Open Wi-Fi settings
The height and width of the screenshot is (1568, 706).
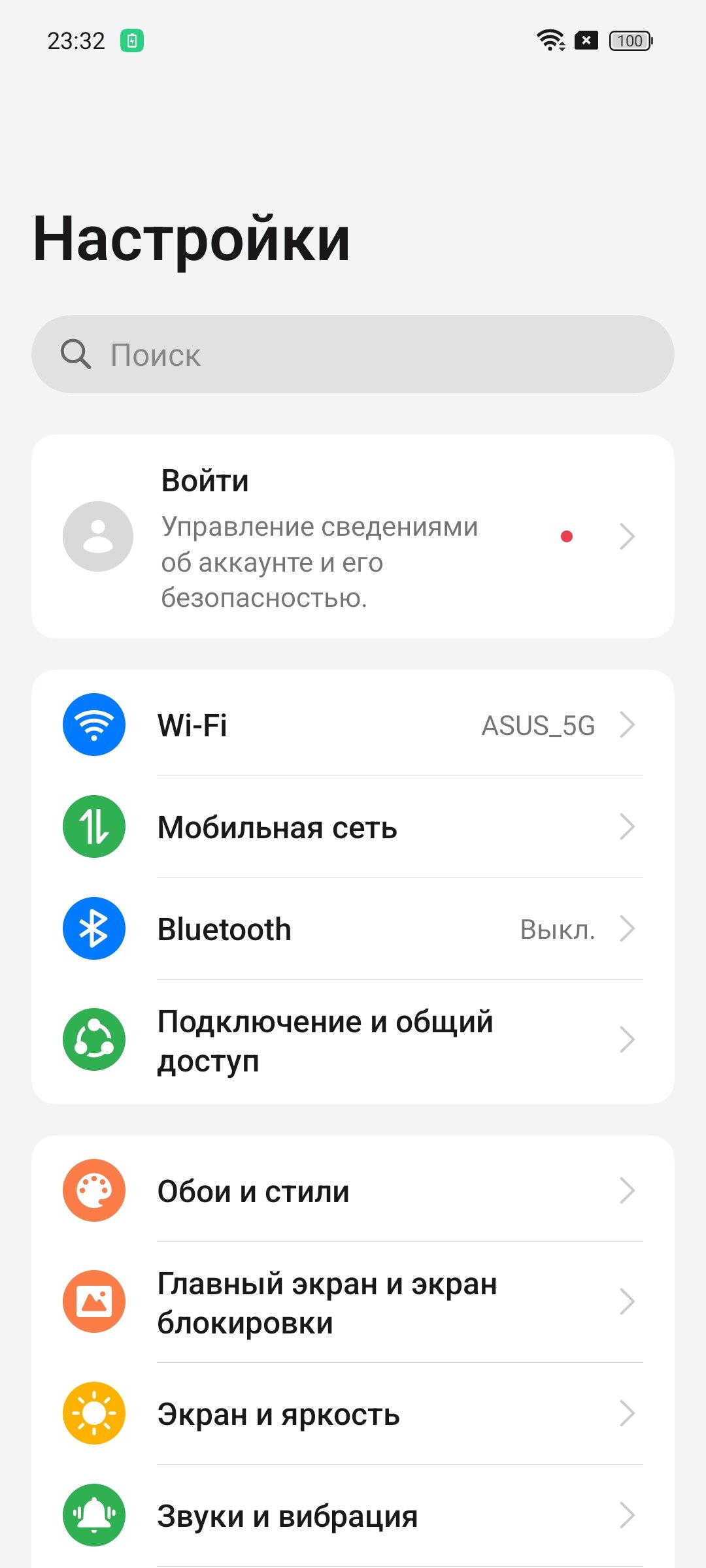pyautogui.click(x=353, y=725)
